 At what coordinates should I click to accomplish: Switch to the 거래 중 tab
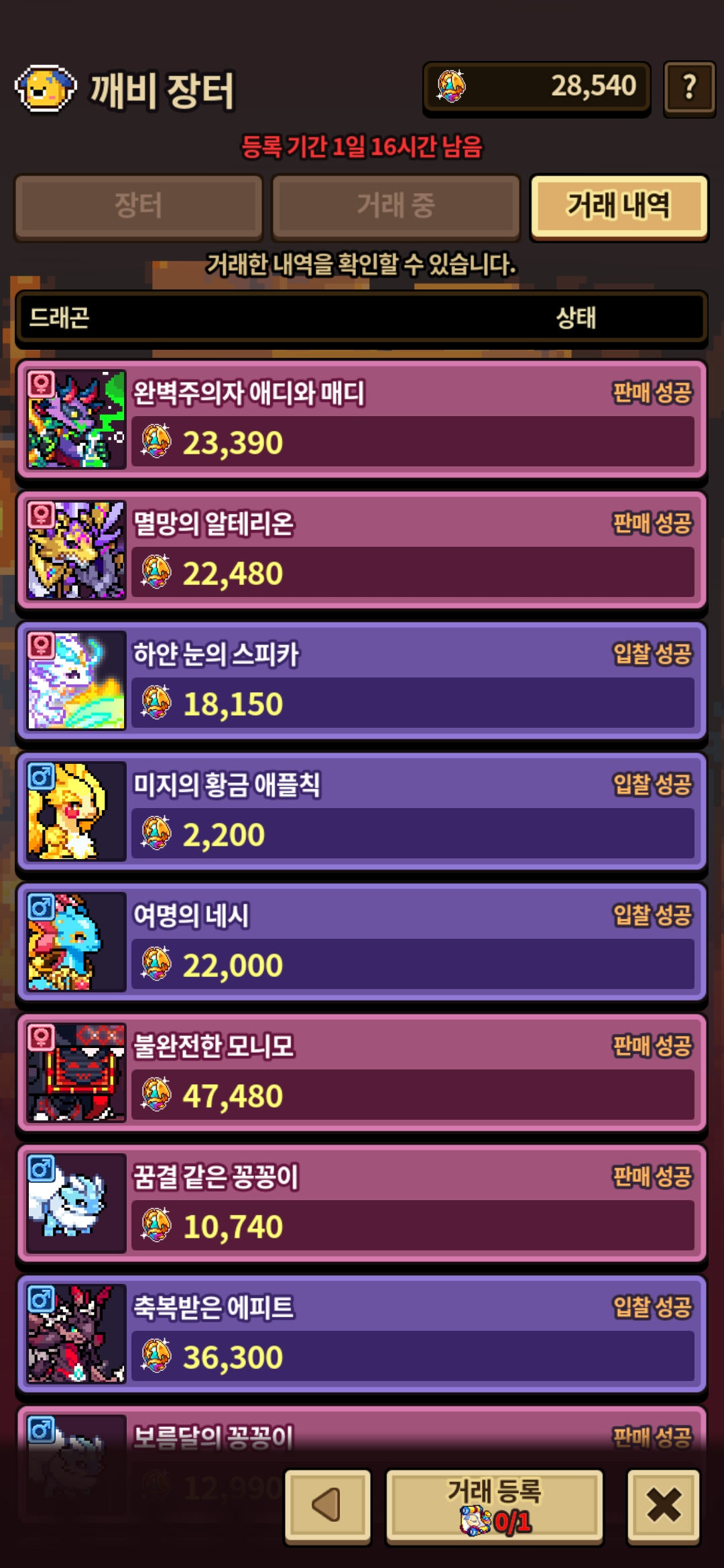tap(396, 206)
